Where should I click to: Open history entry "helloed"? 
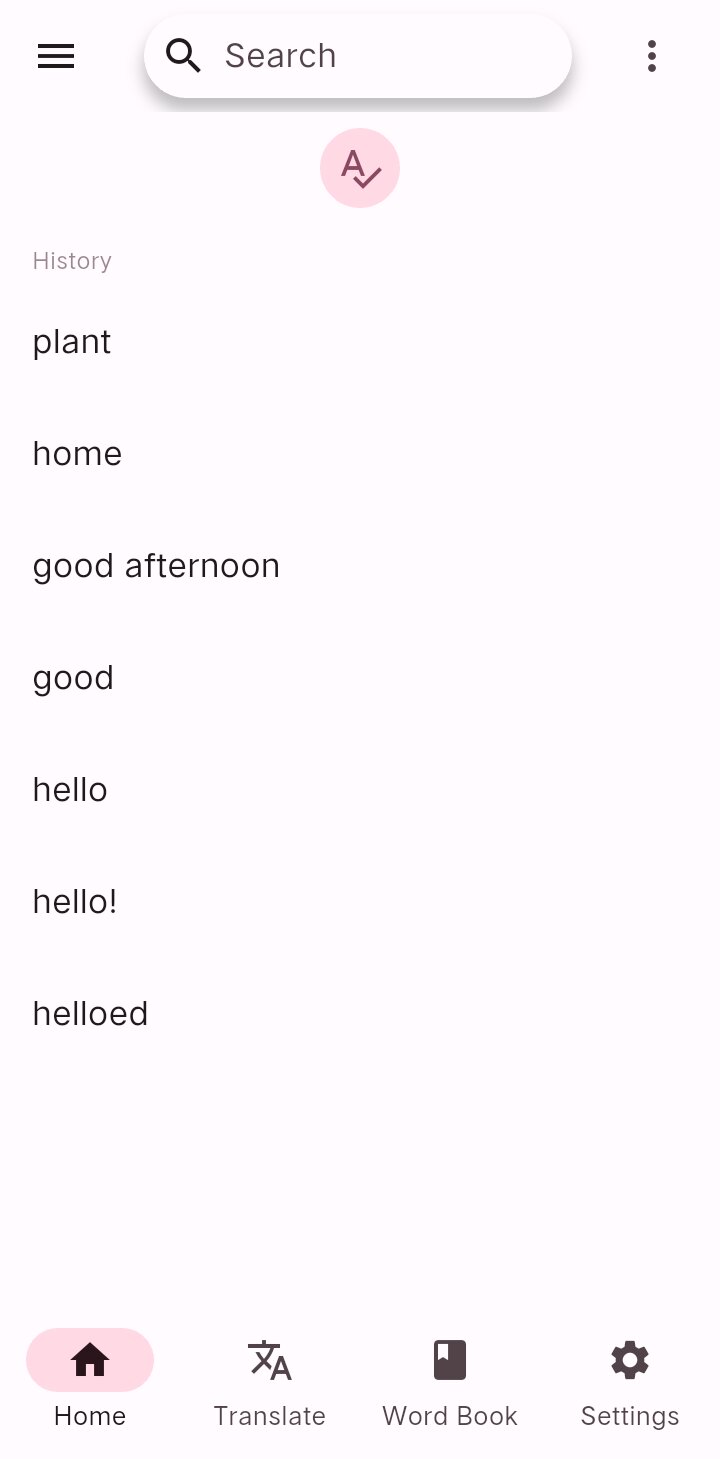tap(360, 1014)
